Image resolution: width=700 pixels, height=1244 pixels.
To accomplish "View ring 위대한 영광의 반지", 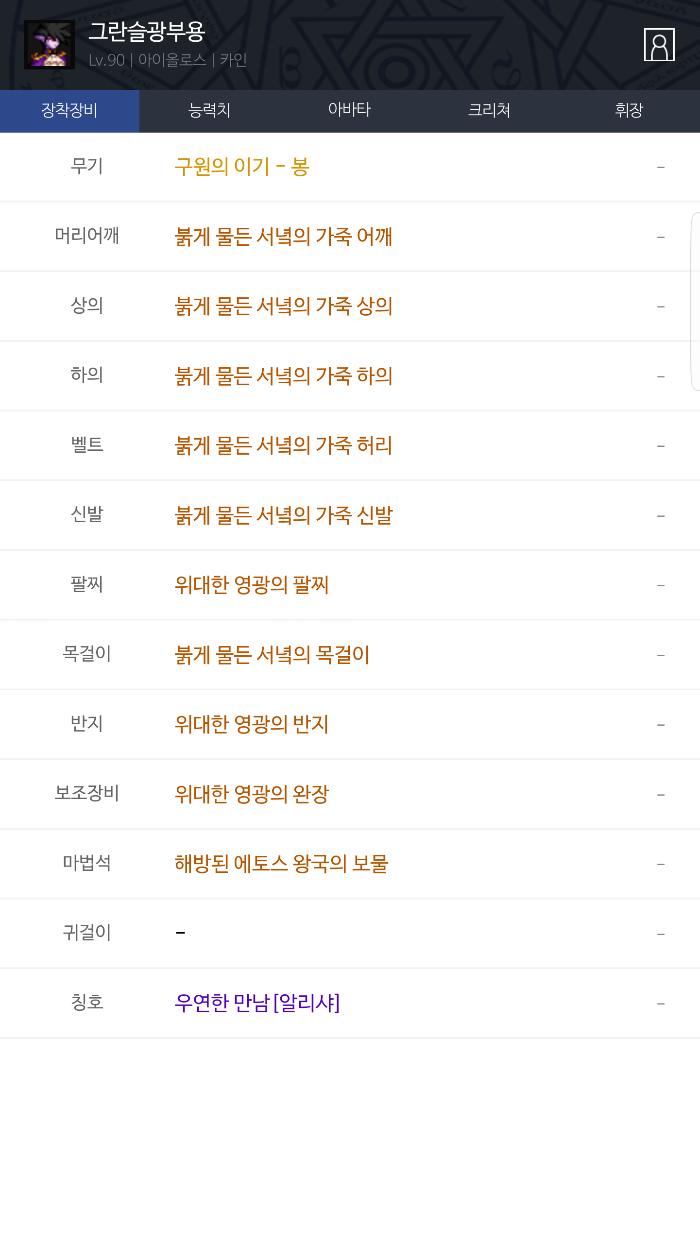I will [x=251, y=724].
